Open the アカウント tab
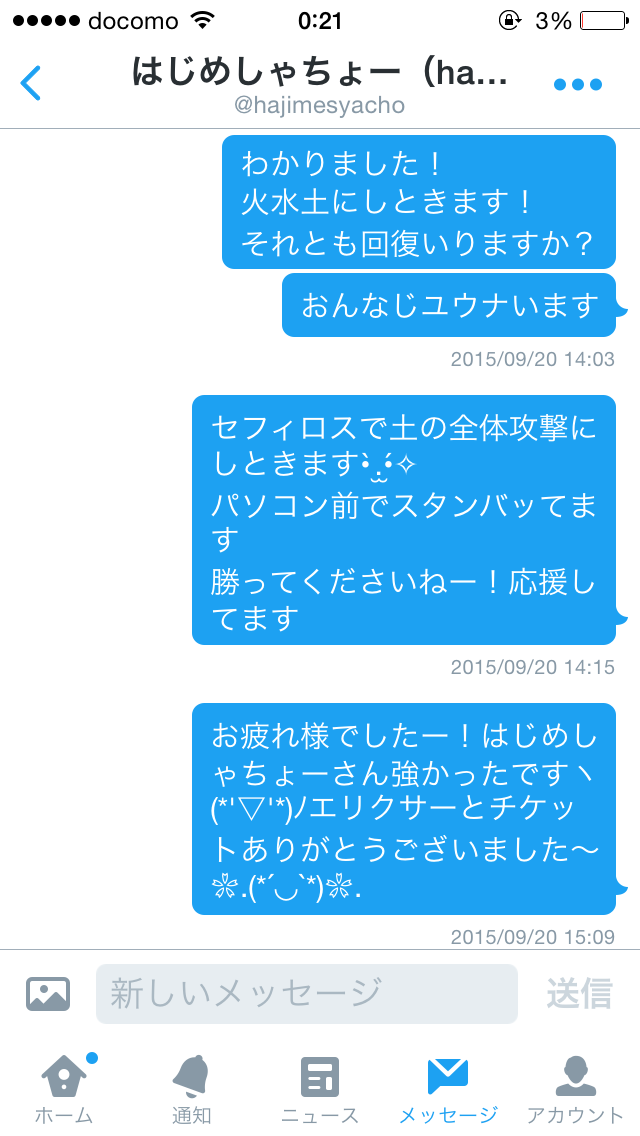 click(x=575, y=1089)
